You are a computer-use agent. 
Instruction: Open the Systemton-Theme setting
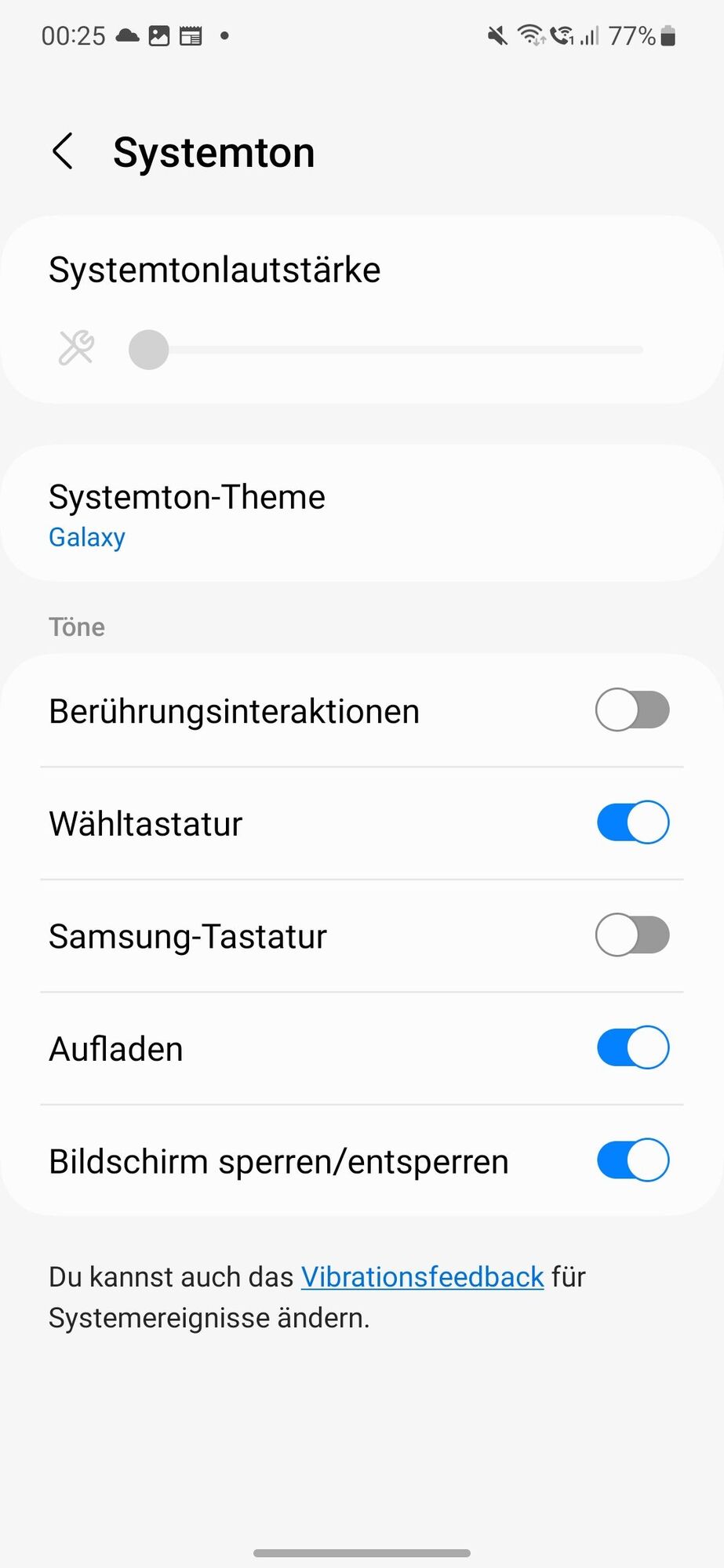point(361,514)
